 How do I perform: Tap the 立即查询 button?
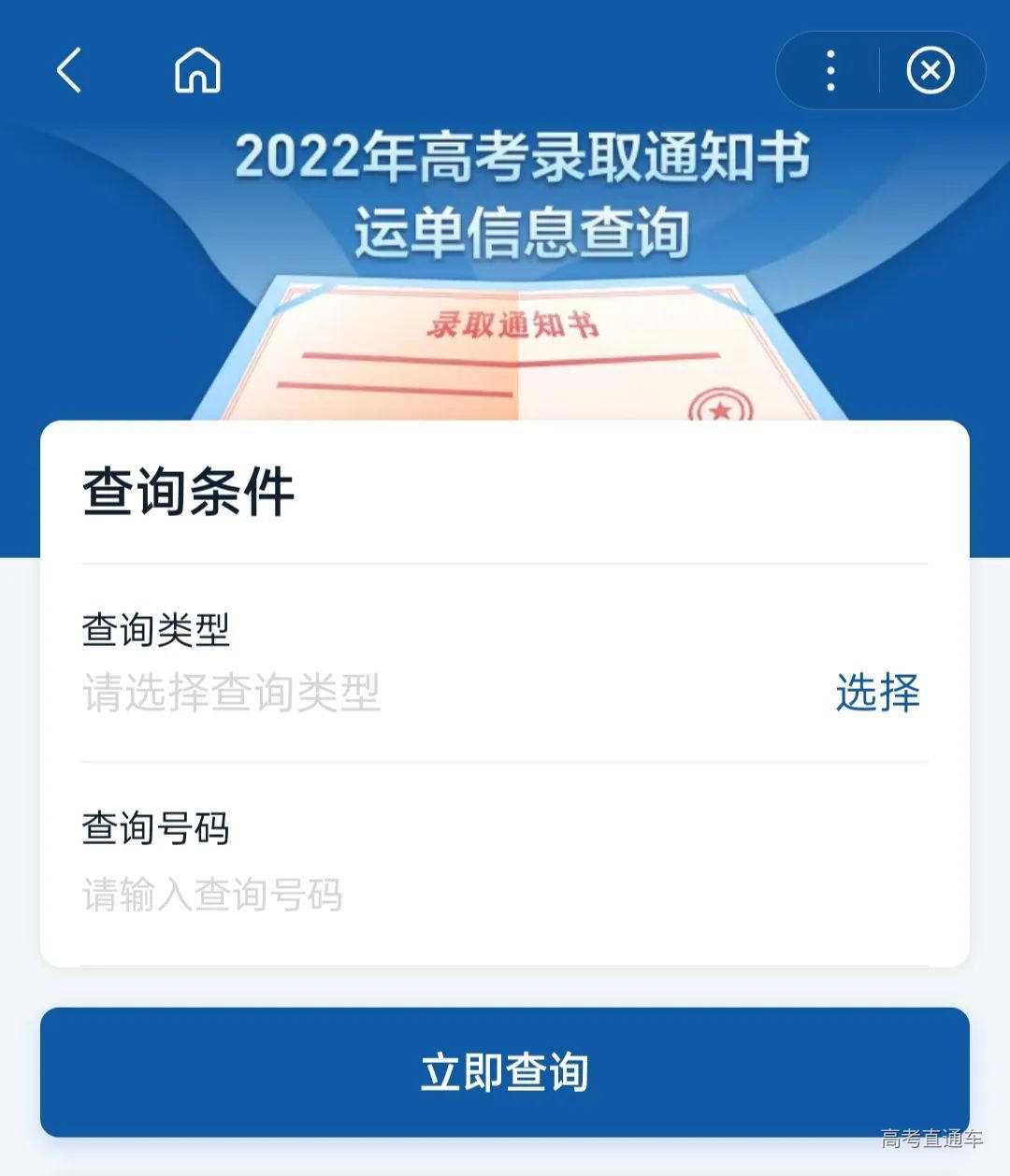pos(504,1071)
